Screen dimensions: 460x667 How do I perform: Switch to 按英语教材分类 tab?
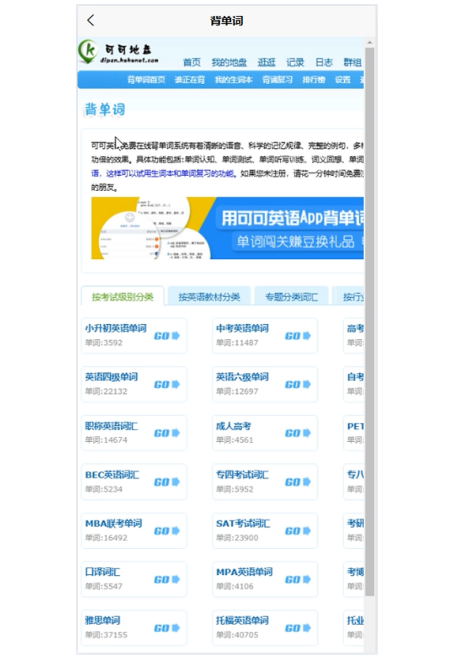209,296
